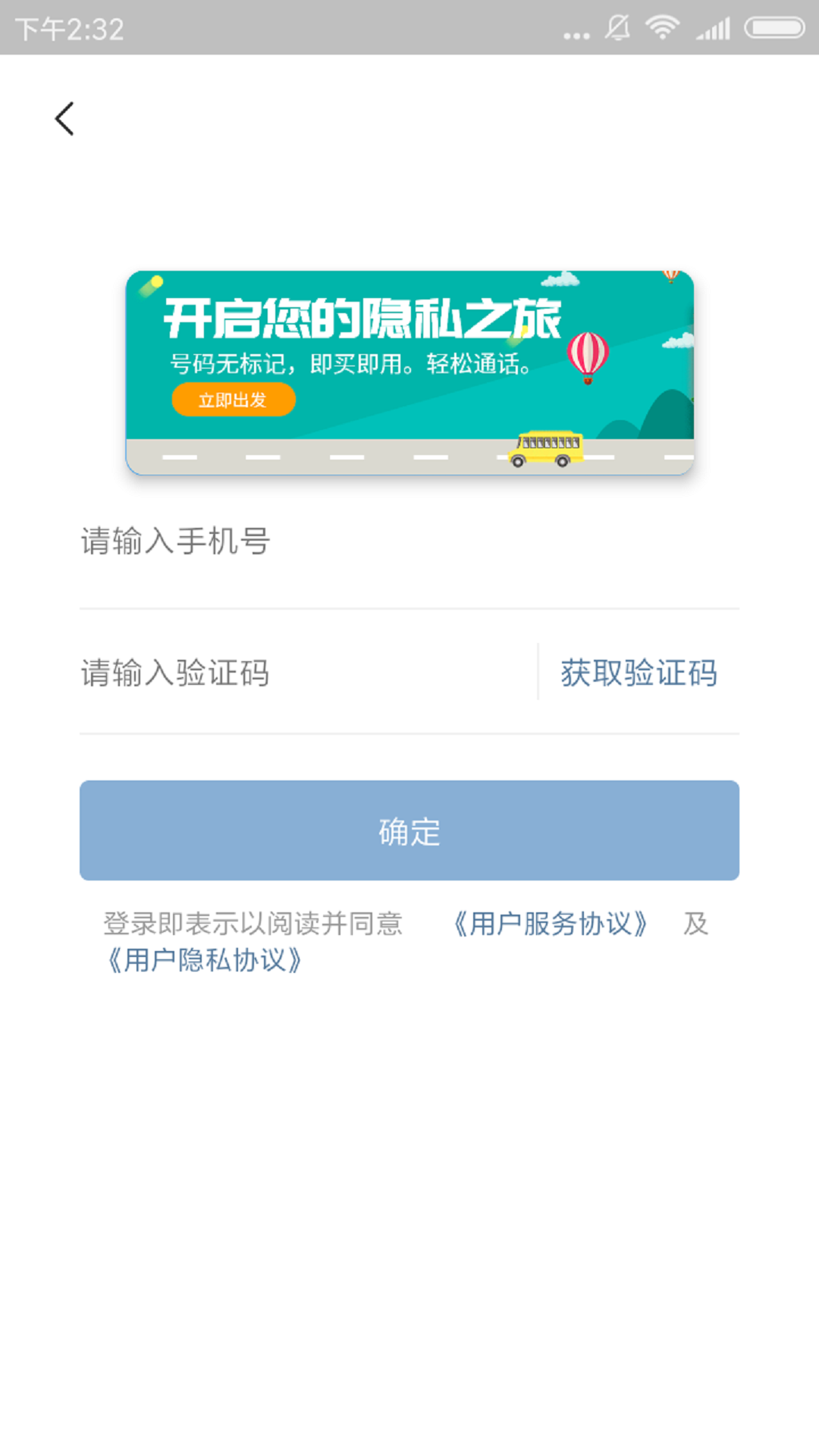Screen dimensions: 819x1456
Task: Tap 获取验证码 to request a code
Action: [x=639, y=673]
